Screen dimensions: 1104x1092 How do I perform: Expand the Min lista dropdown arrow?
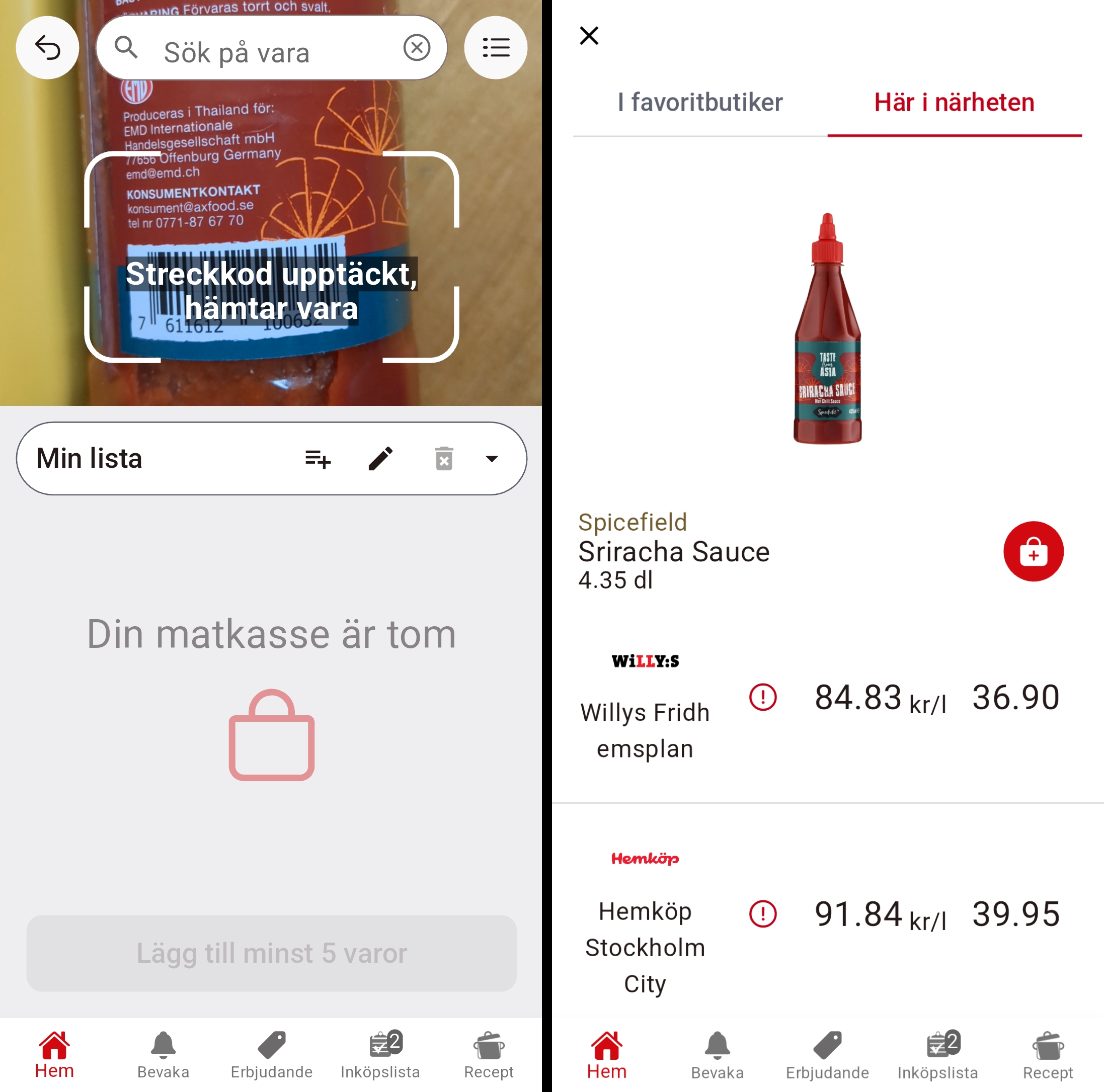tap(492, 459)
